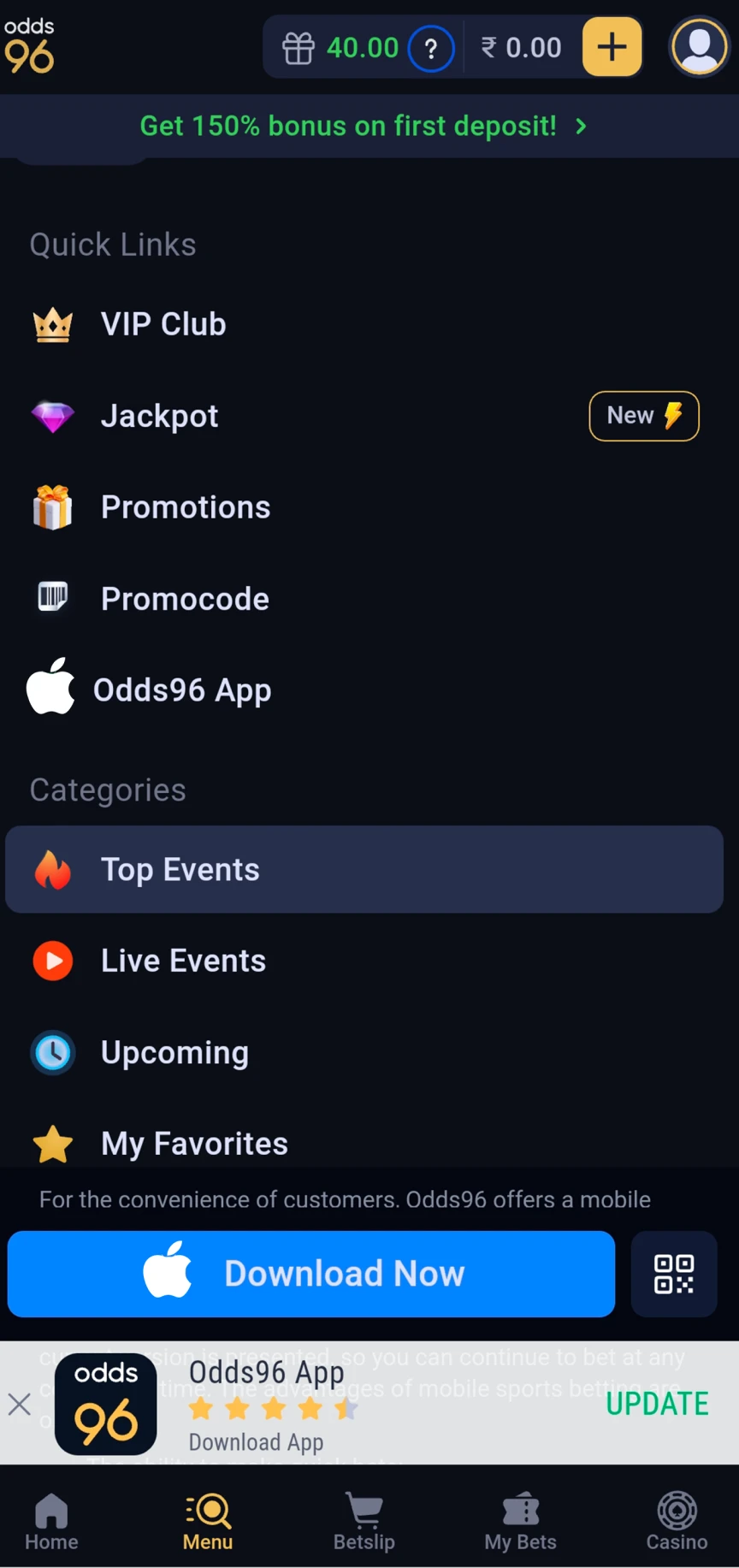Open the My Bets tab

520,1519
